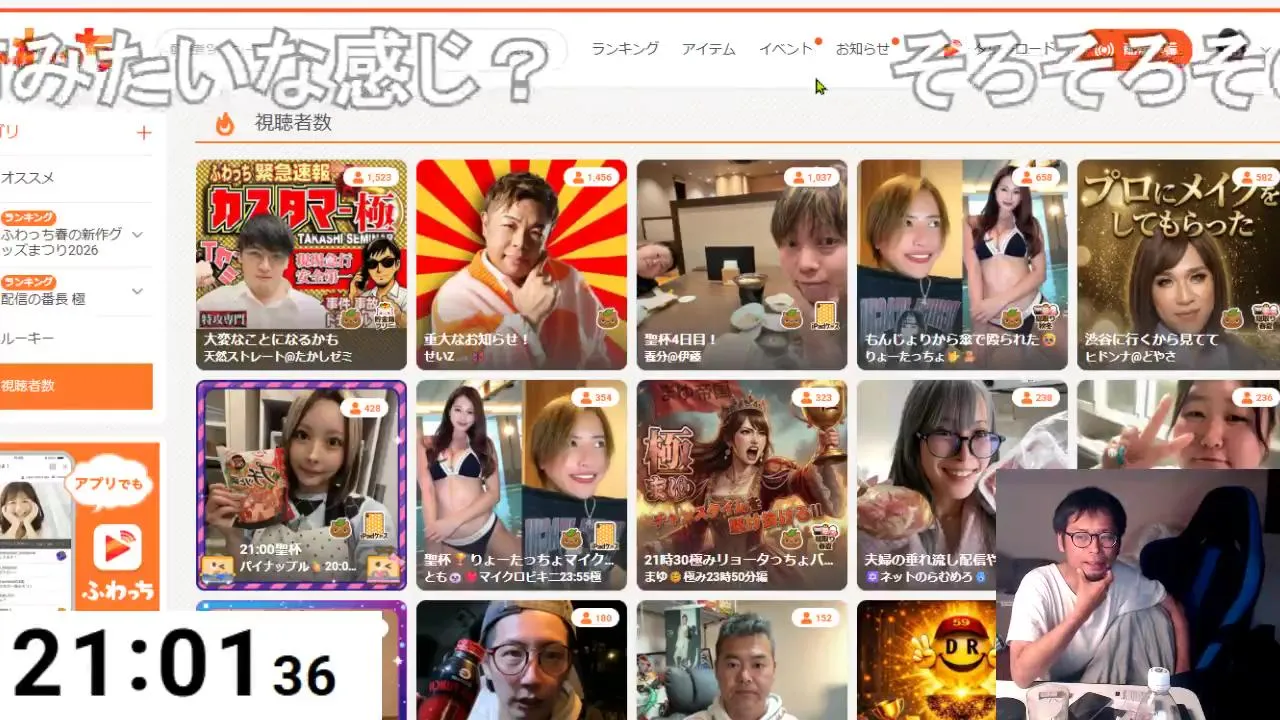Image resolution: width=1280 pixels, height=720 pixels.
Task: Go to the イベント section
Action: (x=786, y=48)
